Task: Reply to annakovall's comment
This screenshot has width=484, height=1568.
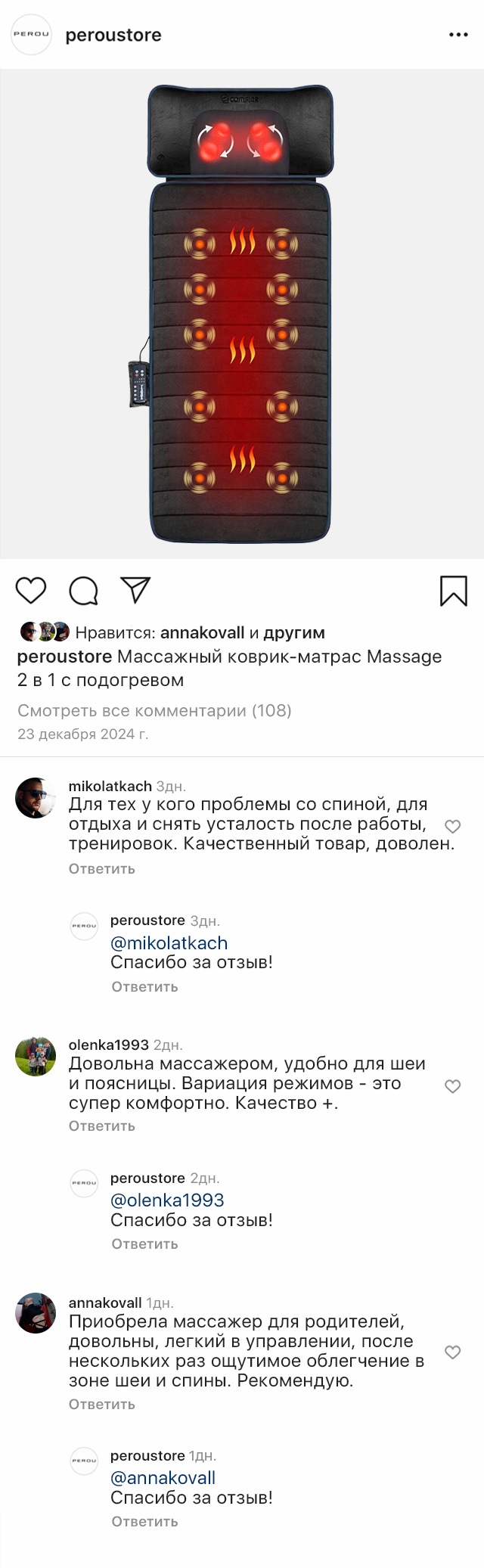Action: (x=102, y=1404)
